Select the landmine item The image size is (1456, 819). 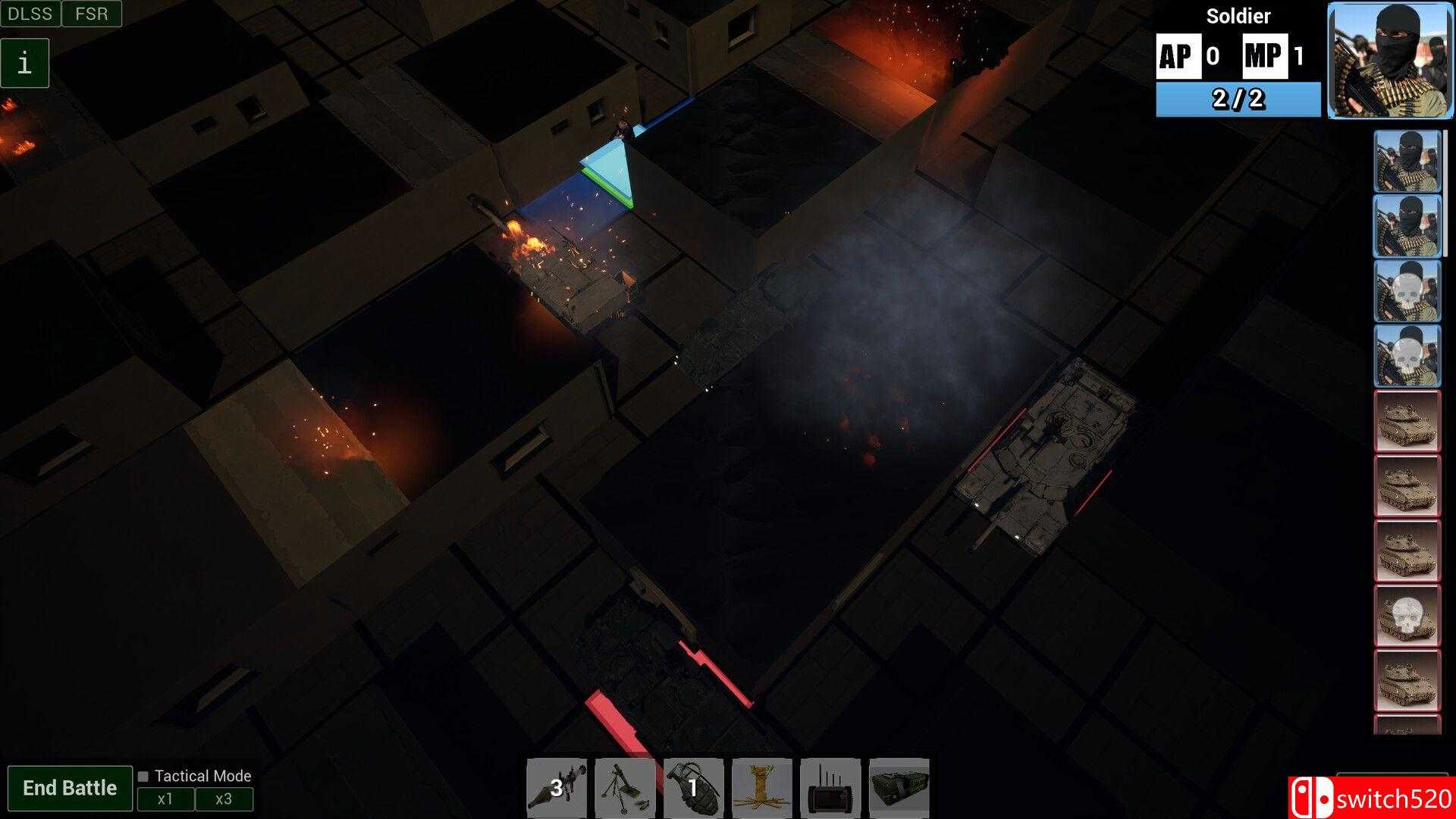[761, 788]
